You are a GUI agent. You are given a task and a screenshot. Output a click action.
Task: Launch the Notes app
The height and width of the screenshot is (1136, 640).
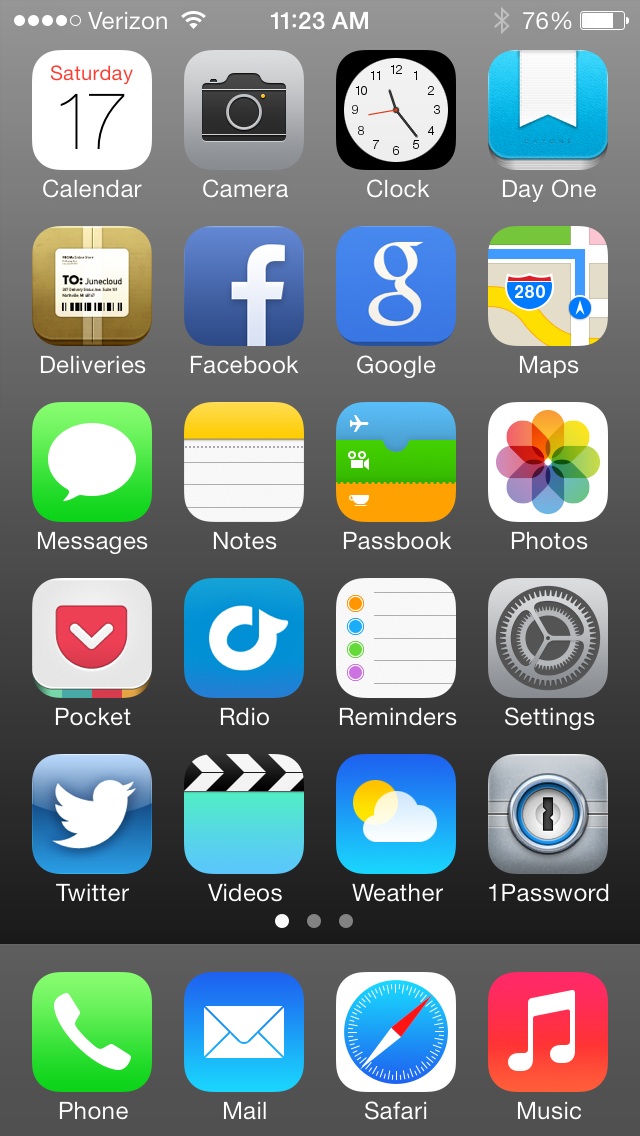[x=244, y=462]
